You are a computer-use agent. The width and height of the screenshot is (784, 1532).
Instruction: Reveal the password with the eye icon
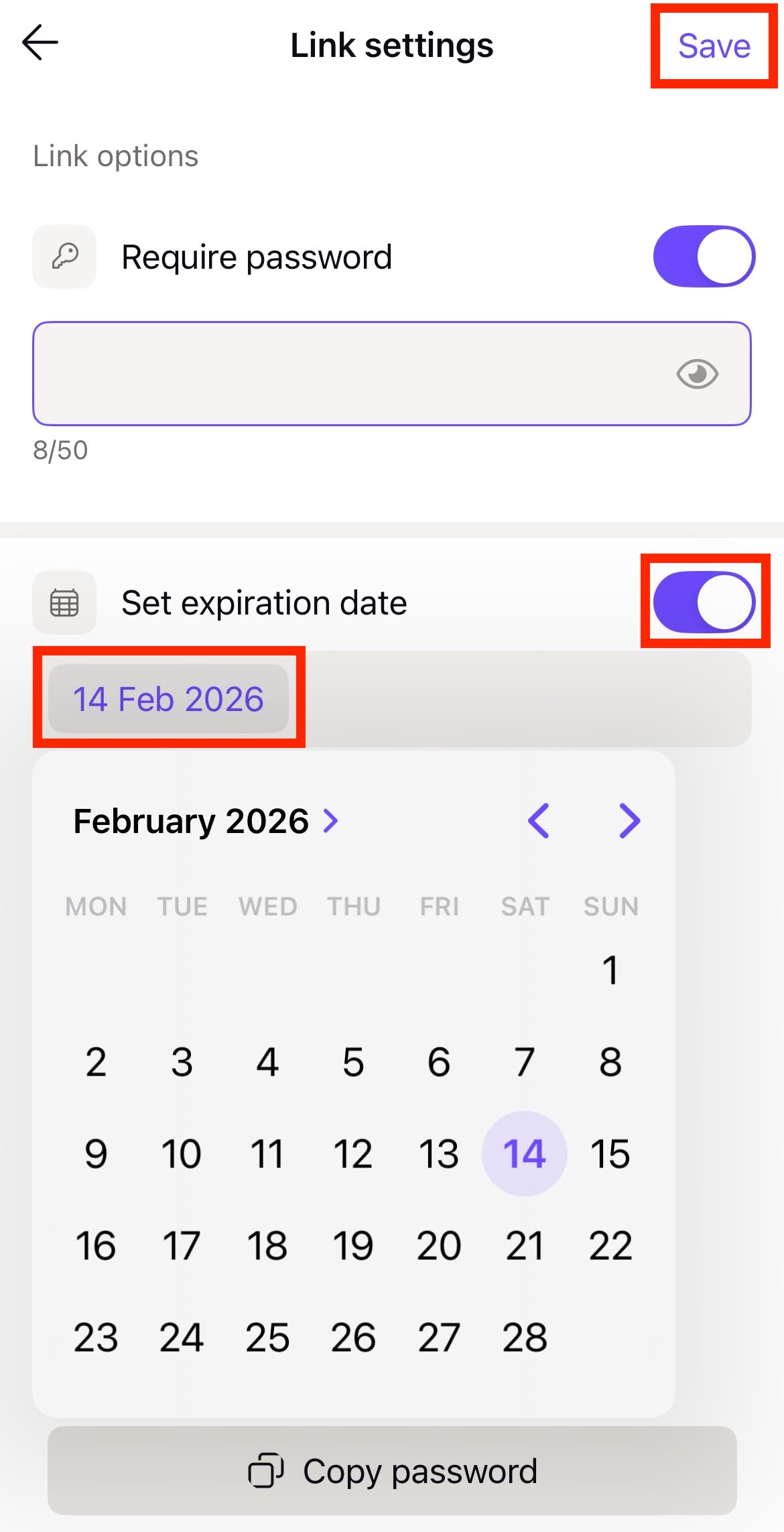(x=698, y=374)
